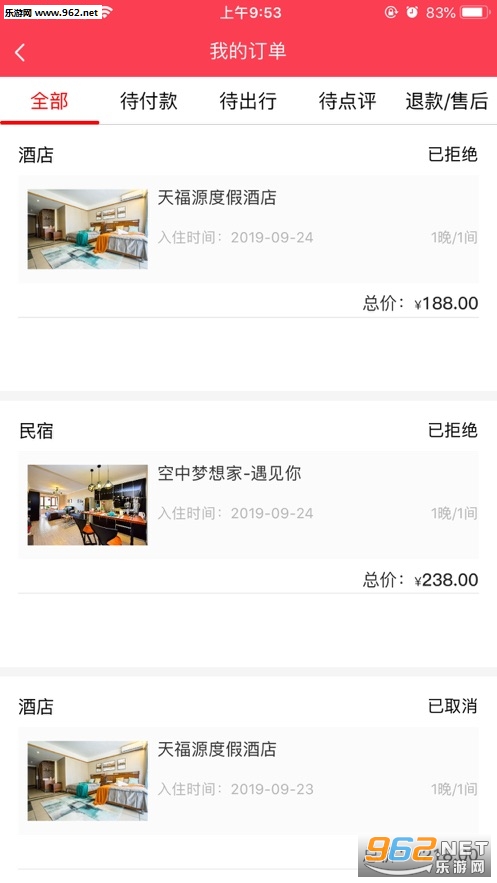The width and height of the screenshot is (497, 883).
Task: Switch to the 待付款 tab
Action: [149, 101]
